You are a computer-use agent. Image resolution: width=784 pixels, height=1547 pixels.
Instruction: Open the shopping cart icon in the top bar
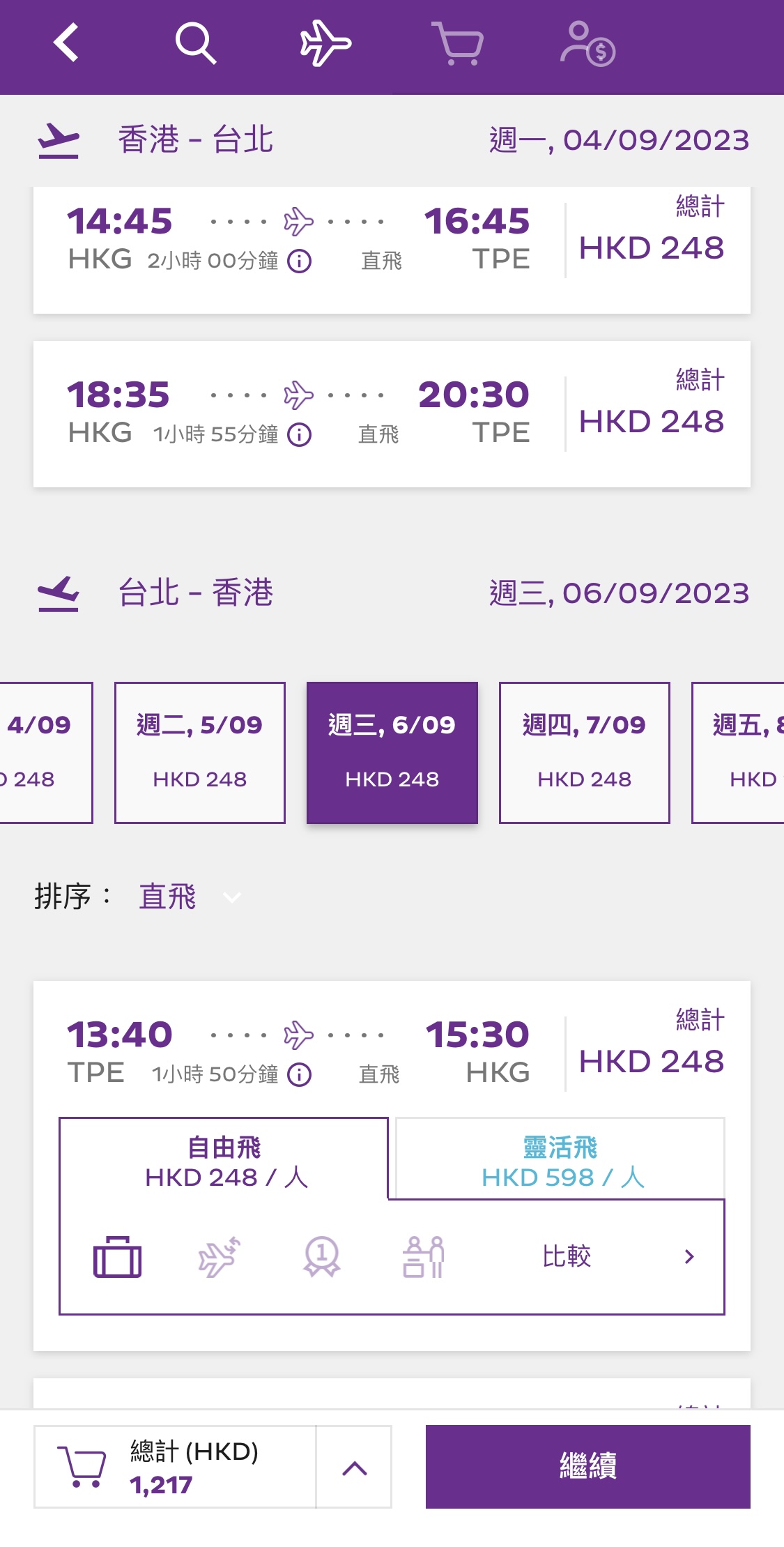click(x=458, y=43)
